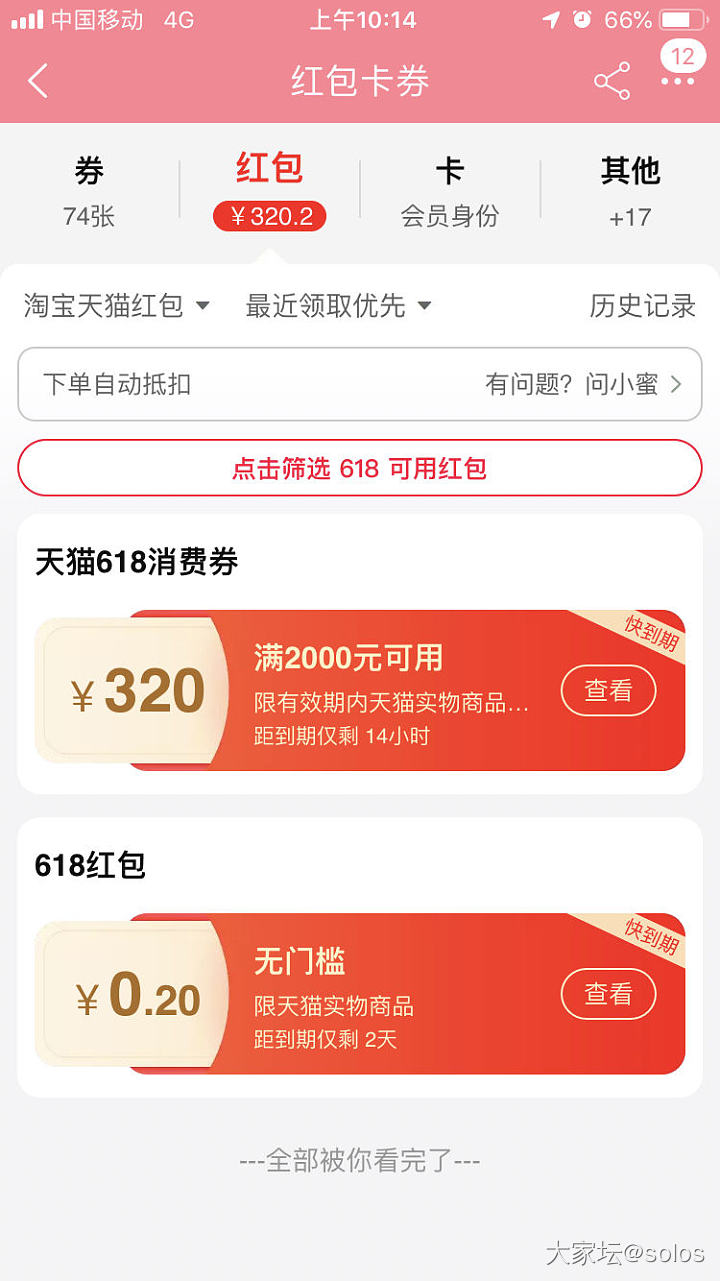Viewport: 720px width, 1281px height.
Task: Expand the 淘宝天猫红包 dropdown
Action: (116, 306)
